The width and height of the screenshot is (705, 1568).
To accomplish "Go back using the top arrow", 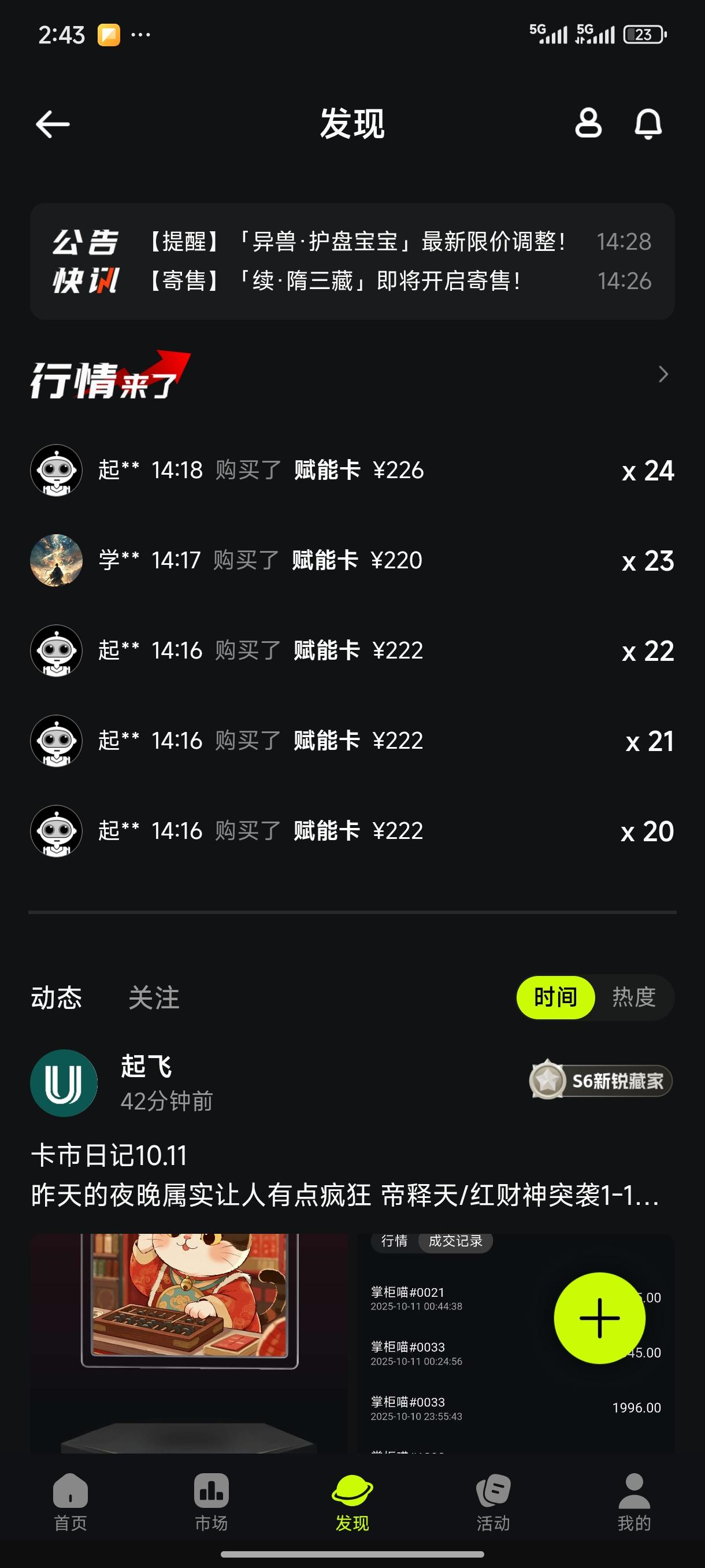I will pyautogui.click(x=53, y=125).
